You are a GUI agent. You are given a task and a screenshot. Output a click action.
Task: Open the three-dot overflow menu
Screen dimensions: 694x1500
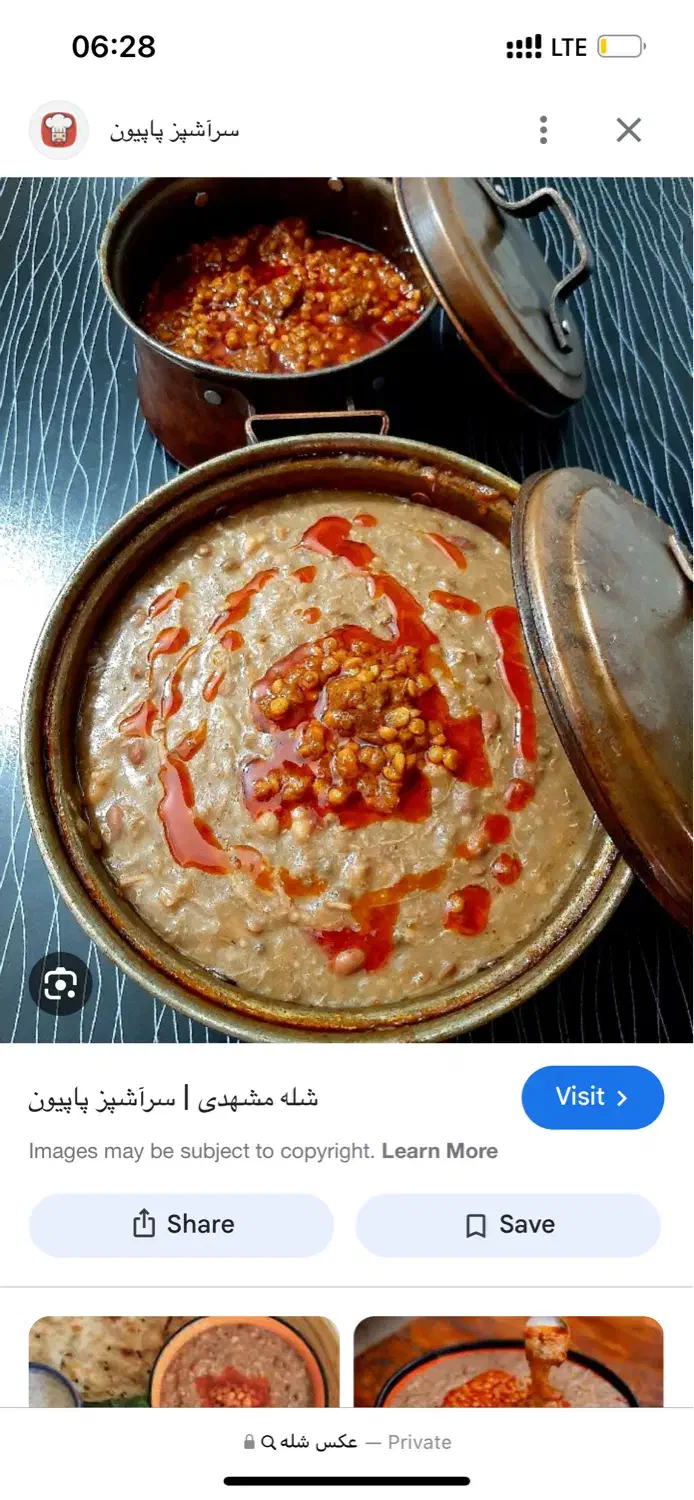(543, 130)
